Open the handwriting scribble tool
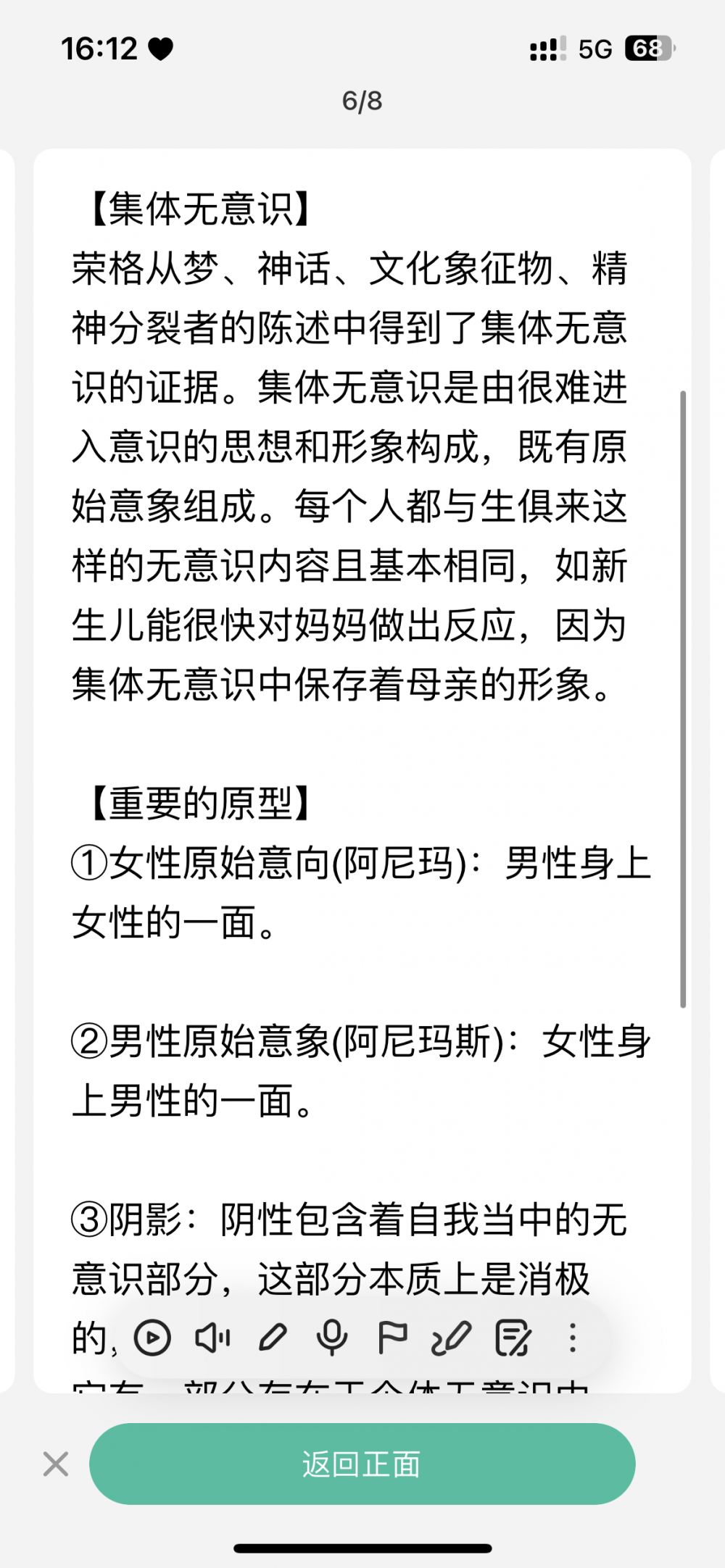Screen dimensions: 725x1568 coord(451,1338)
